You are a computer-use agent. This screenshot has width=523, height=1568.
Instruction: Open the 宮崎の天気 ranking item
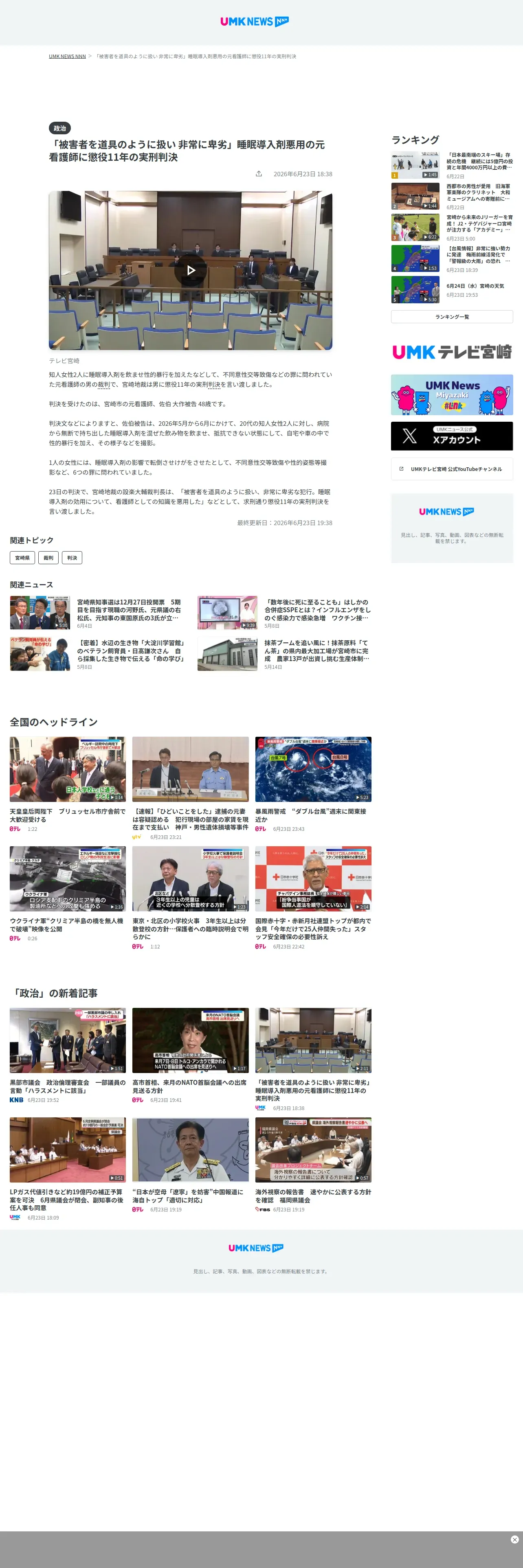click(x=452, y=290)
